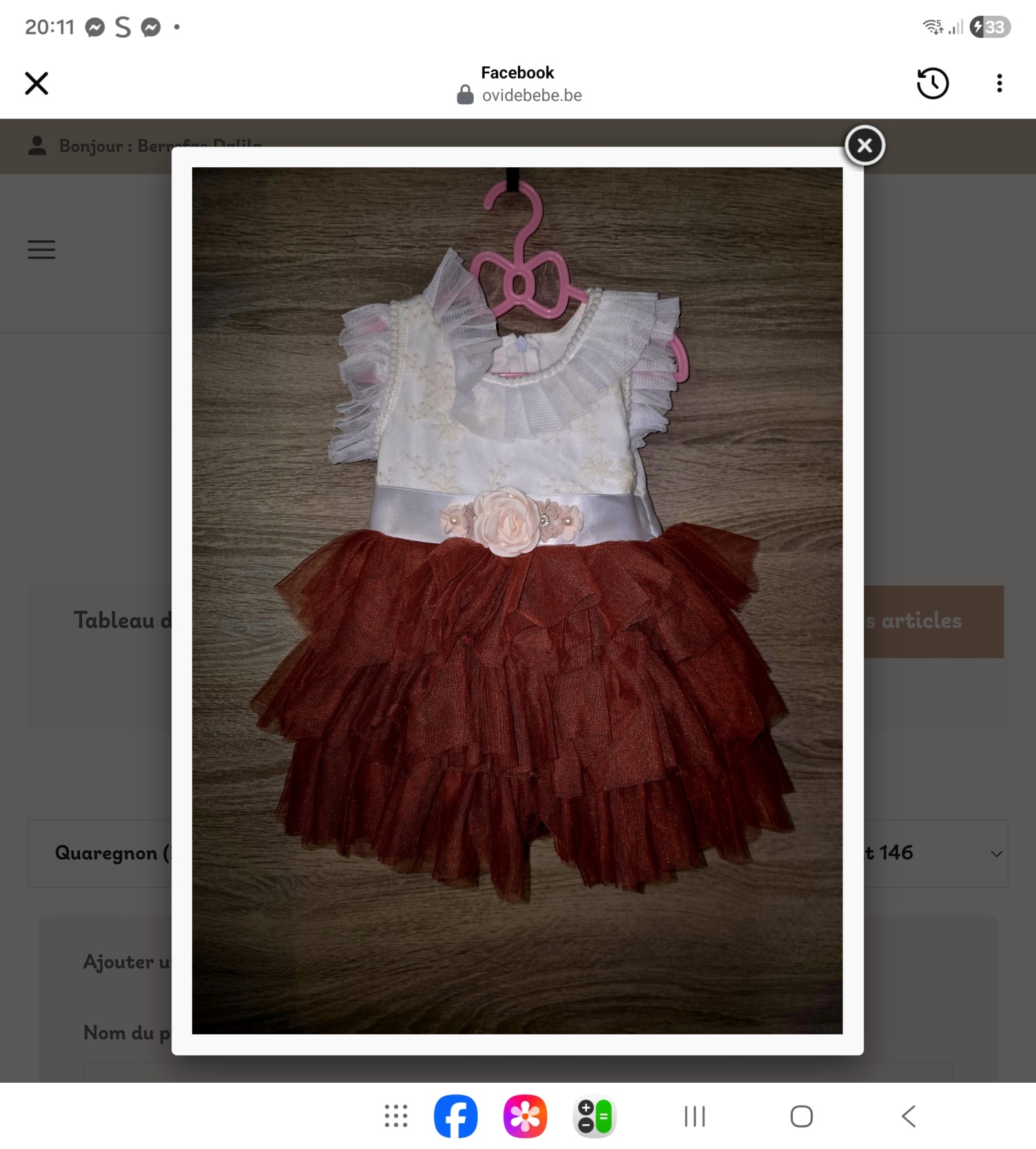Close the in-app browser

(x=37, y=84)
